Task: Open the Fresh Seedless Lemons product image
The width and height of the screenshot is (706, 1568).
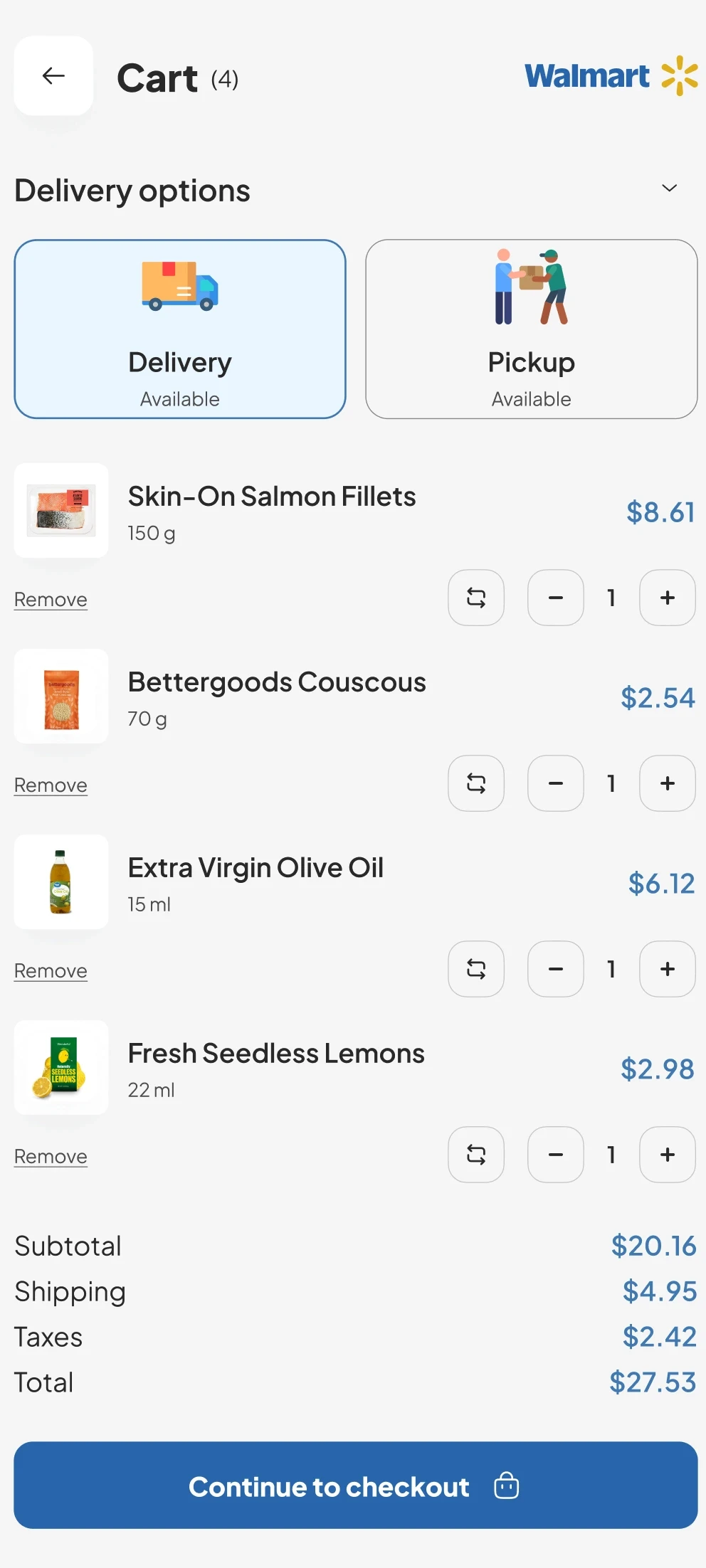Action: click(x=61, y=1067)
